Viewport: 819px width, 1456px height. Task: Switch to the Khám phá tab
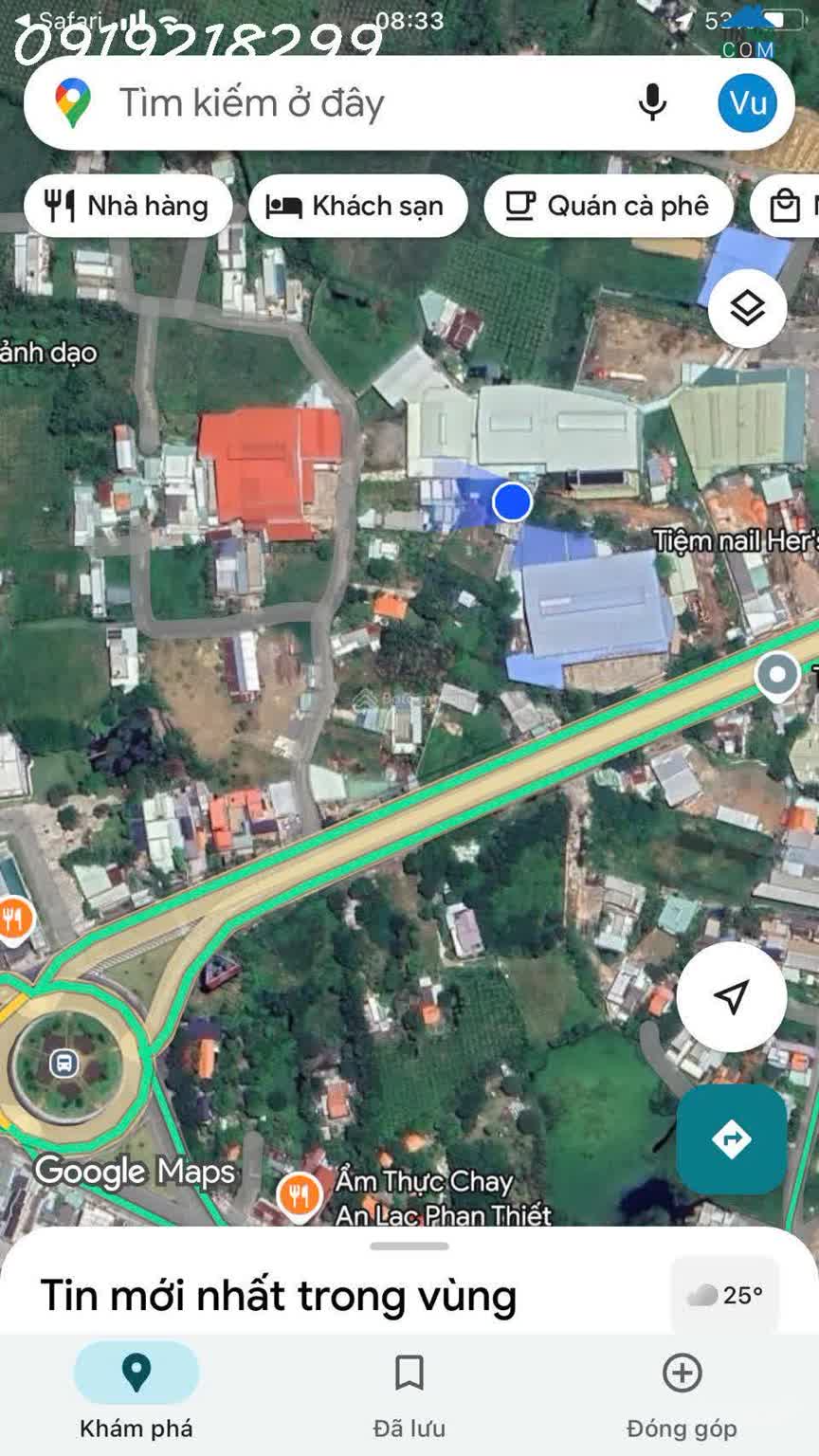point(136,1391)
